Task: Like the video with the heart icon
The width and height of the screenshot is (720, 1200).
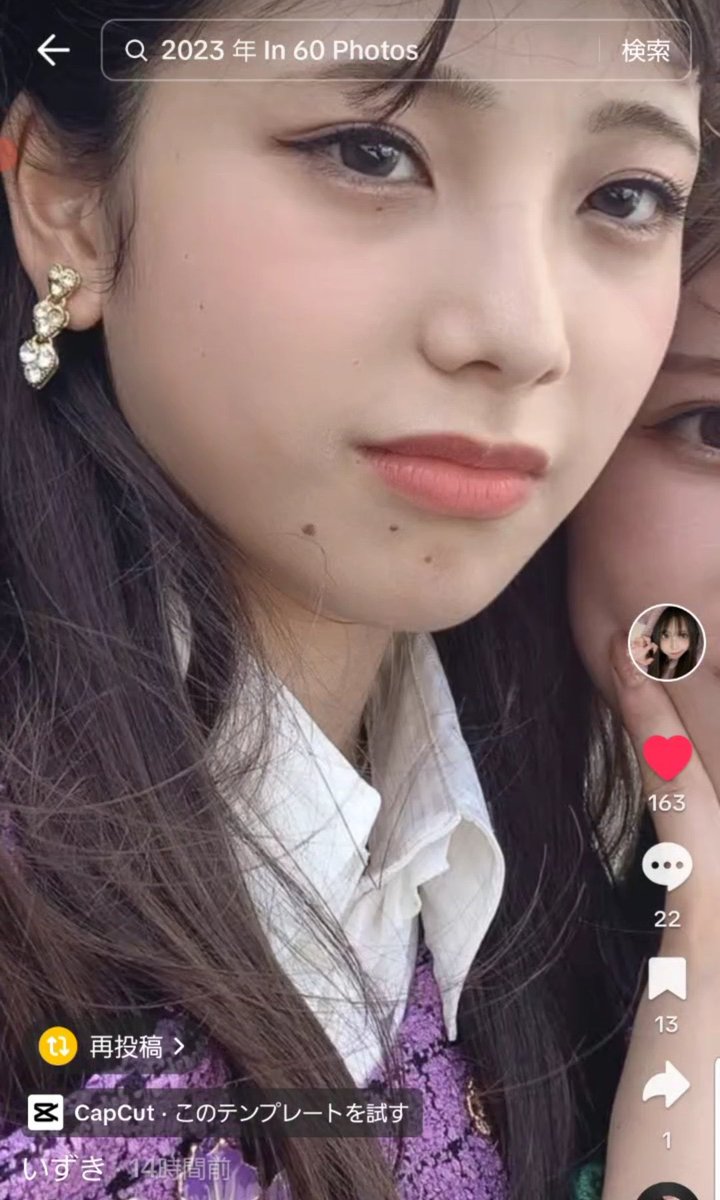Action: 667,758
